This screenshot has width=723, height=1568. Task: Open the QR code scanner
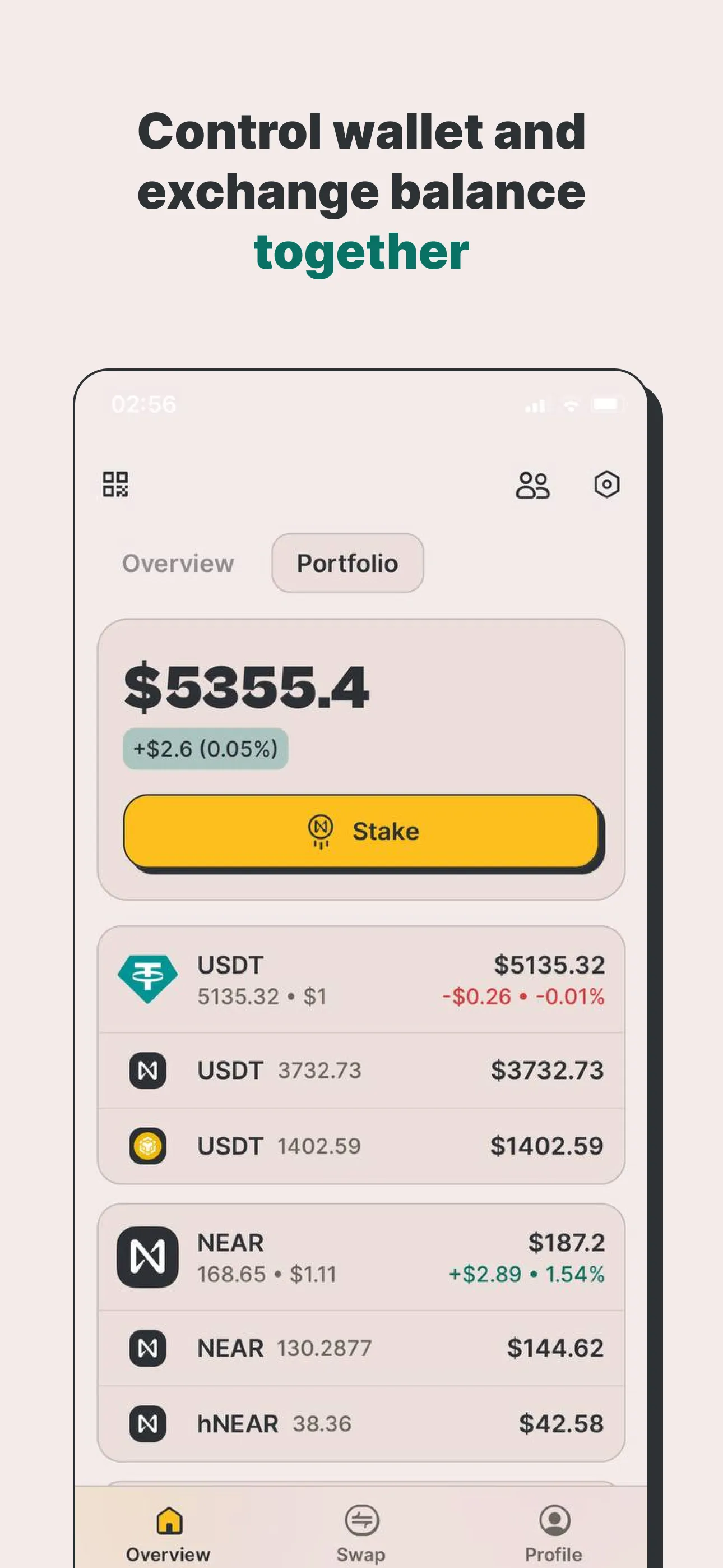click(x=115, y=484)
